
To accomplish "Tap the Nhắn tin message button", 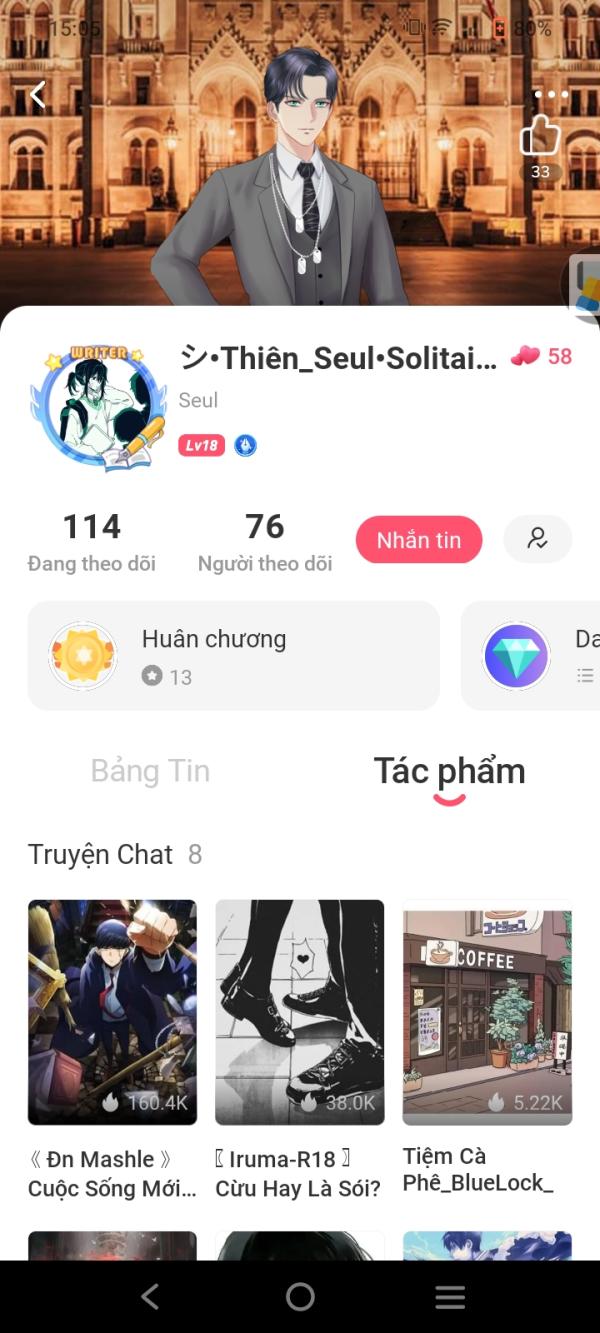I will click(419, 540).
